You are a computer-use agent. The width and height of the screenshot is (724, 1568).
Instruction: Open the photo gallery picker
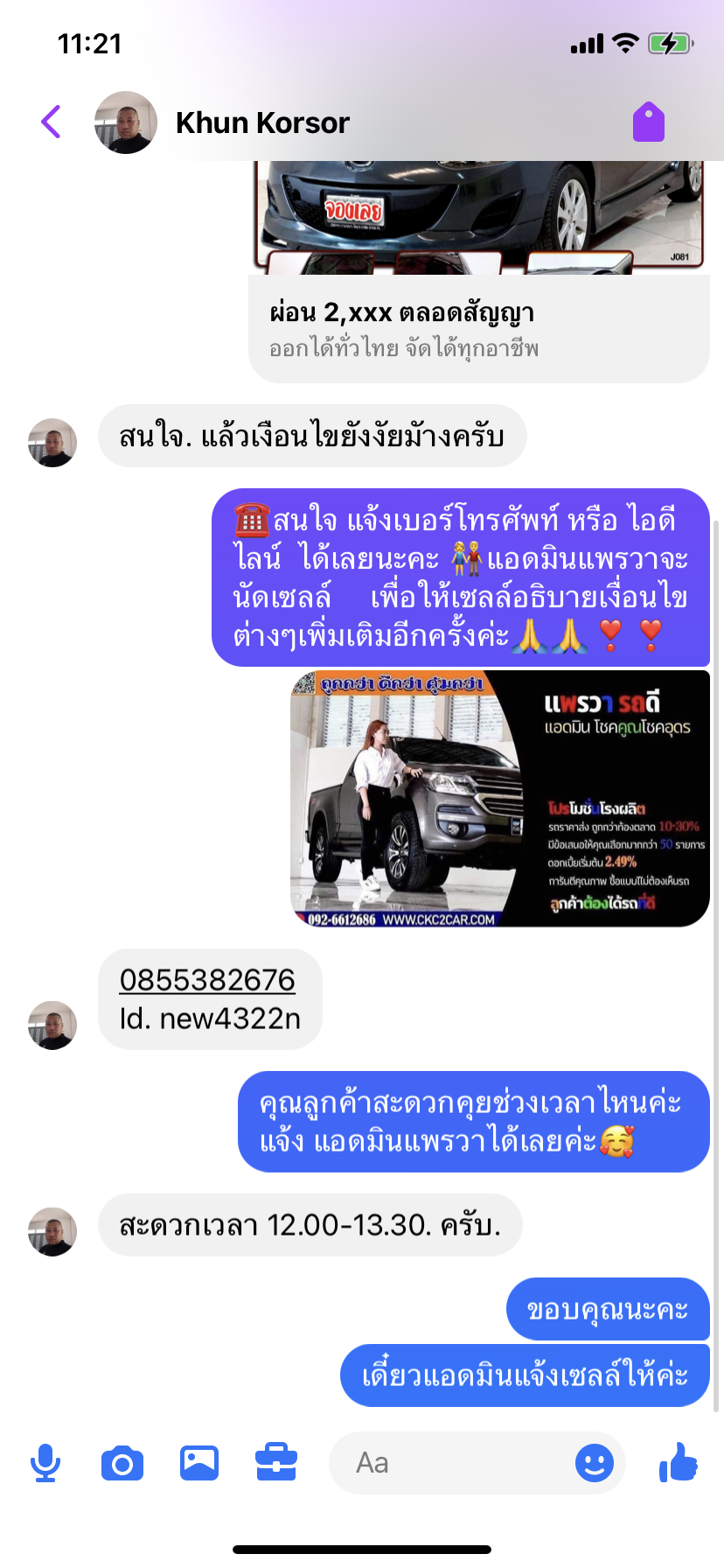click(199, 1463)
